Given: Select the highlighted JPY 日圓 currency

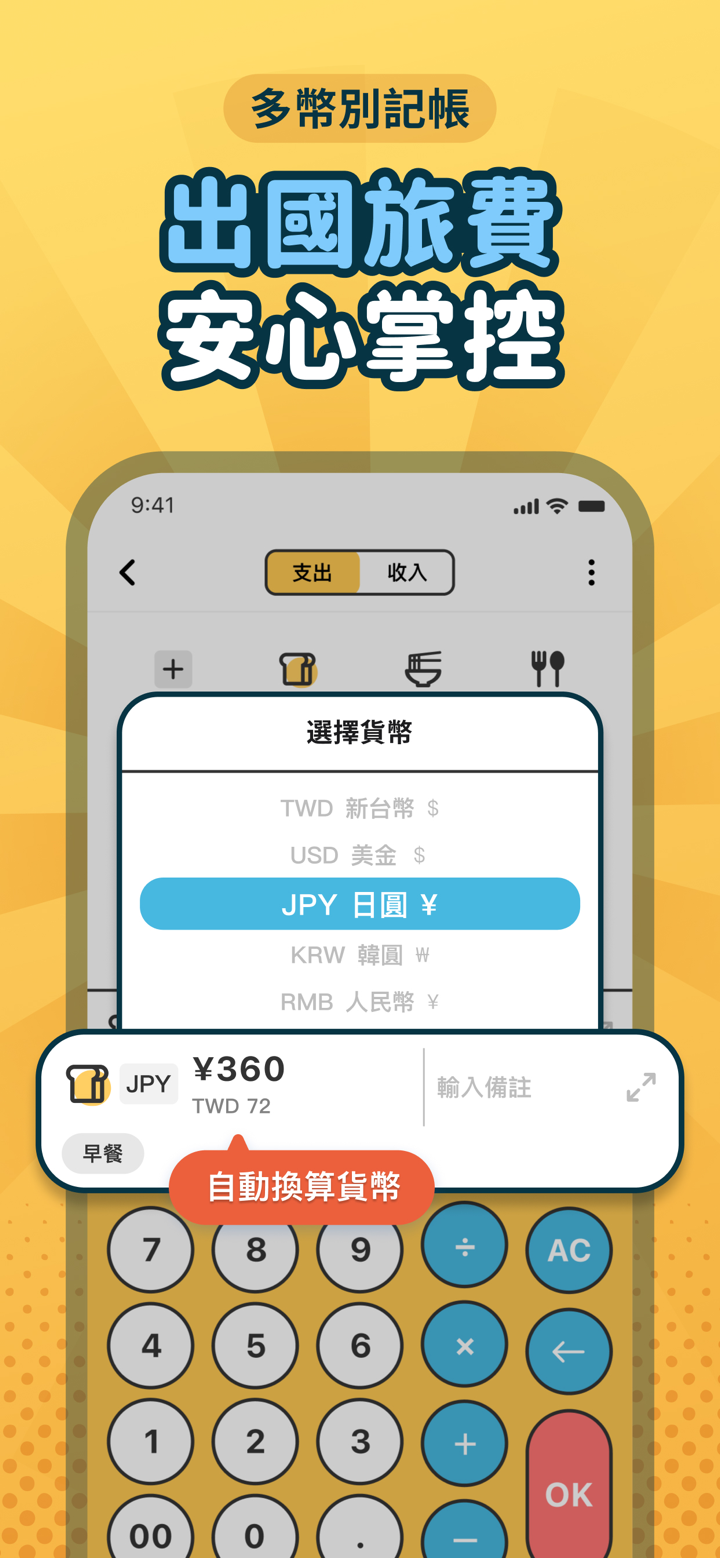Looking at the screenshot, I should [x=359, y=903].
